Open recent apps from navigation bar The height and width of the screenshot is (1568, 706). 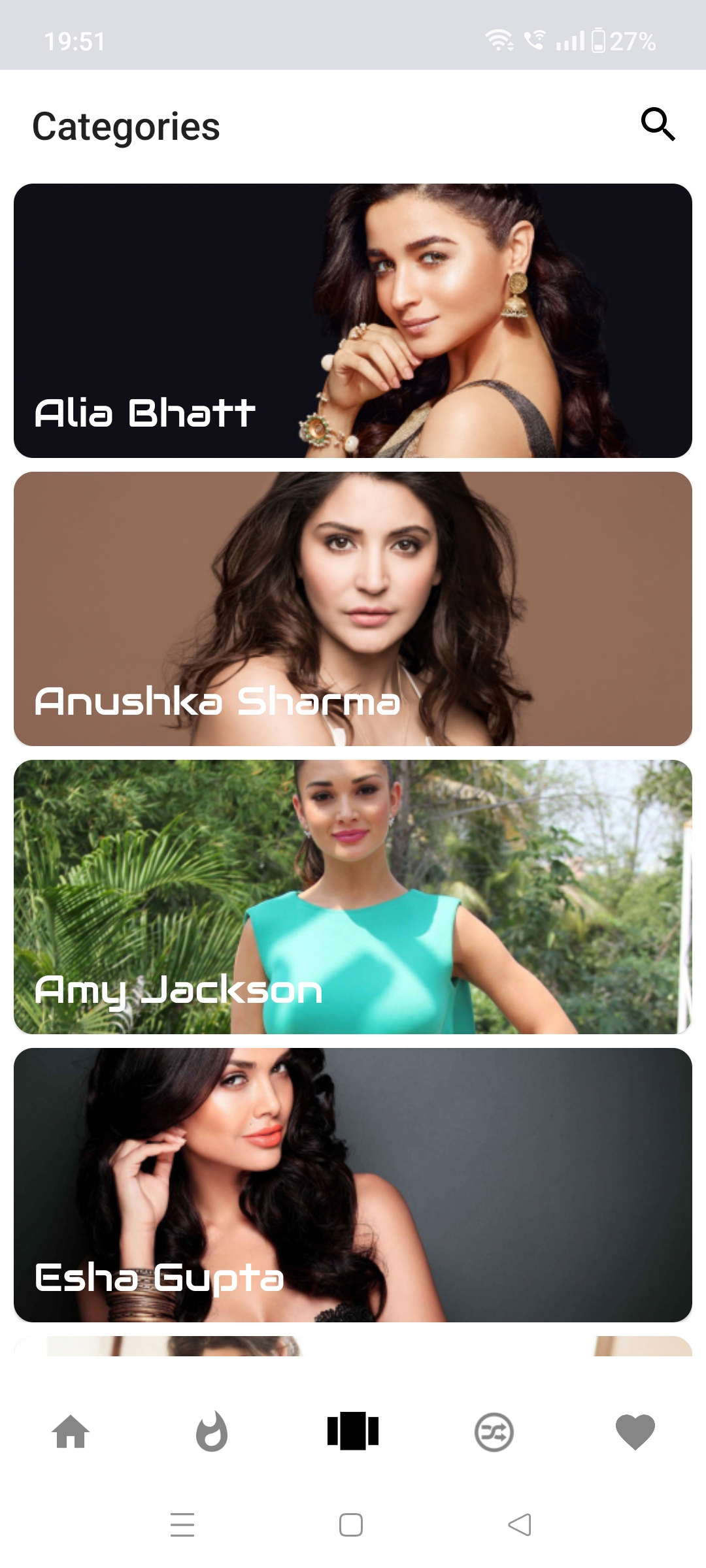coord(182,1525)
